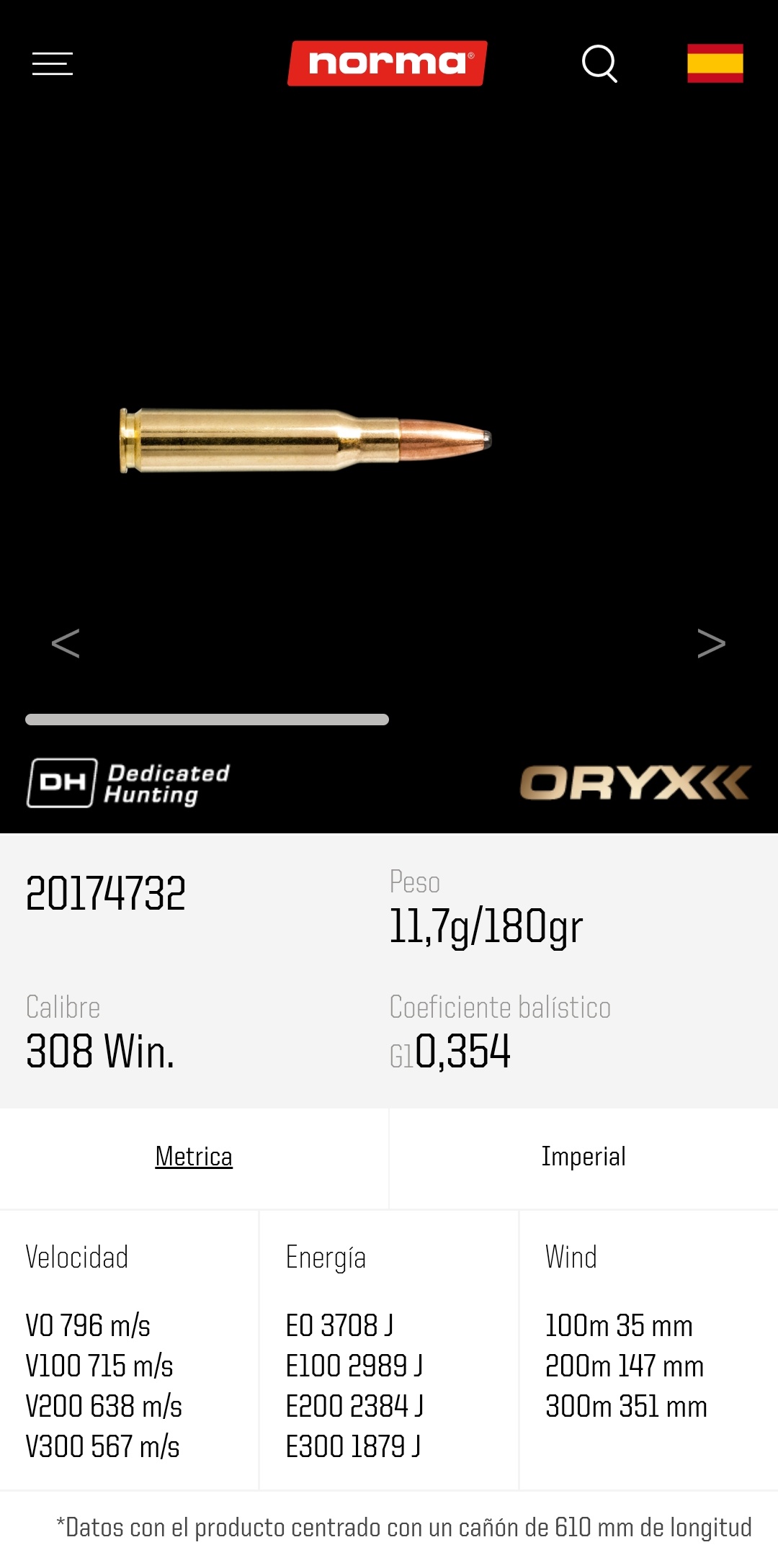The height and width of the screenshot is (1568, 778).
Task: Show the previous product image
Action: point(66,643)
